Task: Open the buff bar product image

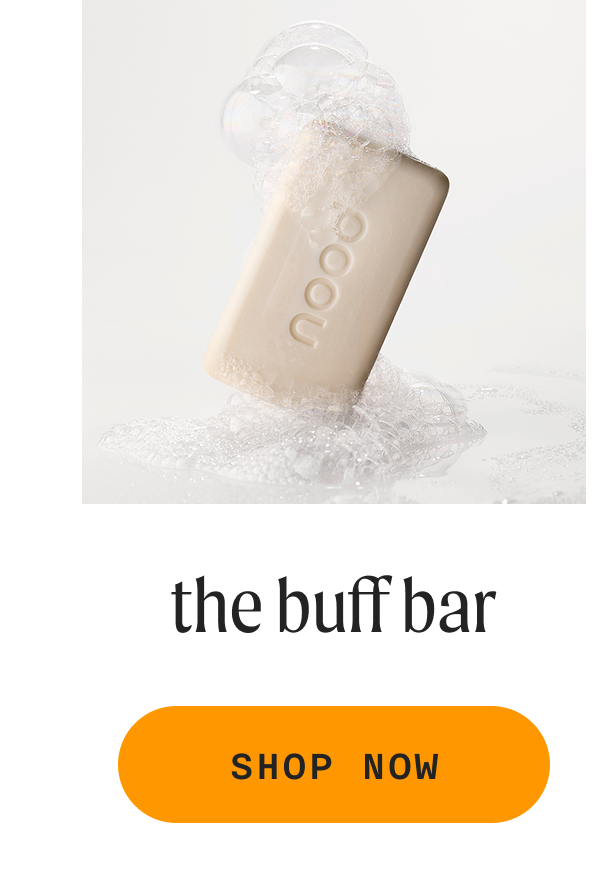Action: [334, 251]
